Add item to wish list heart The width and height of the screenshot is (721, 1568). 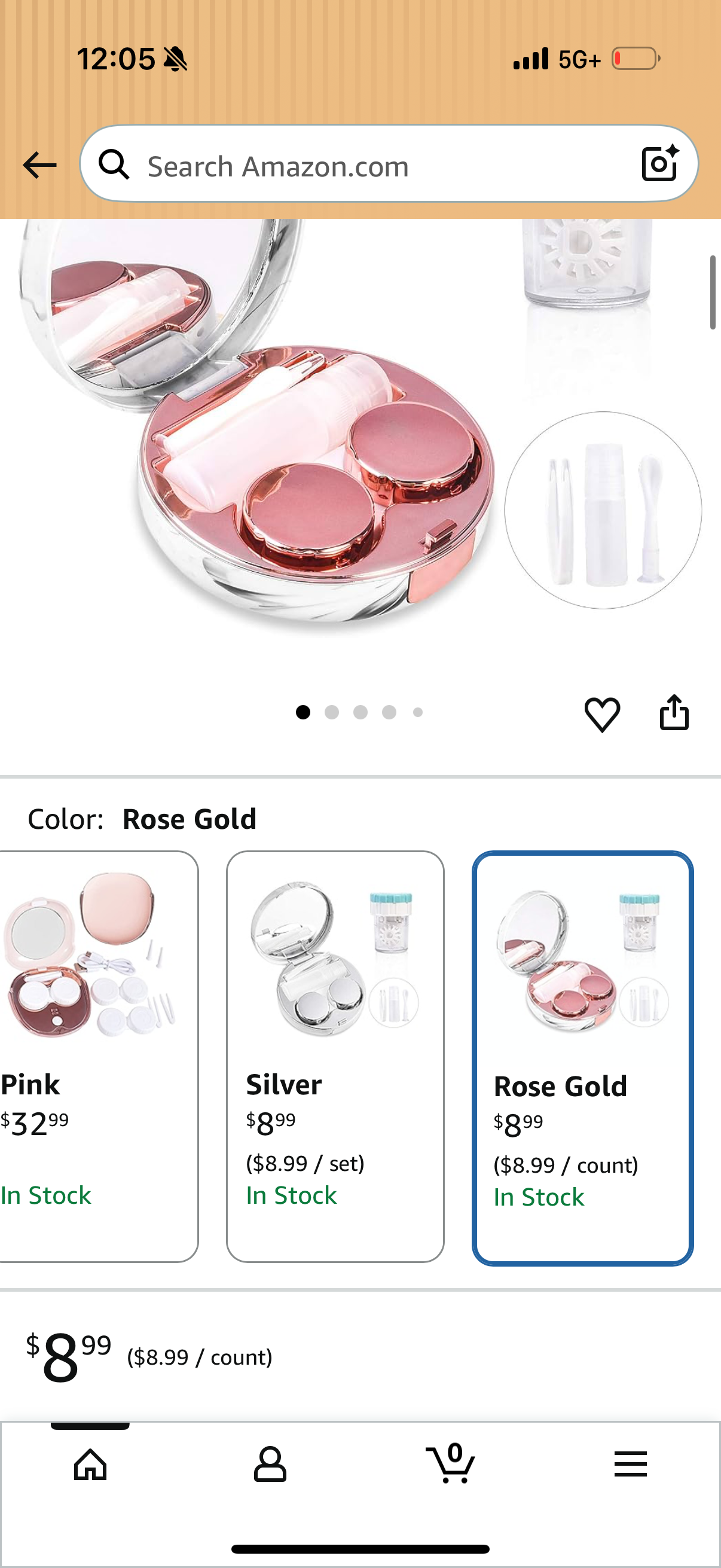(x=602, y=713)
